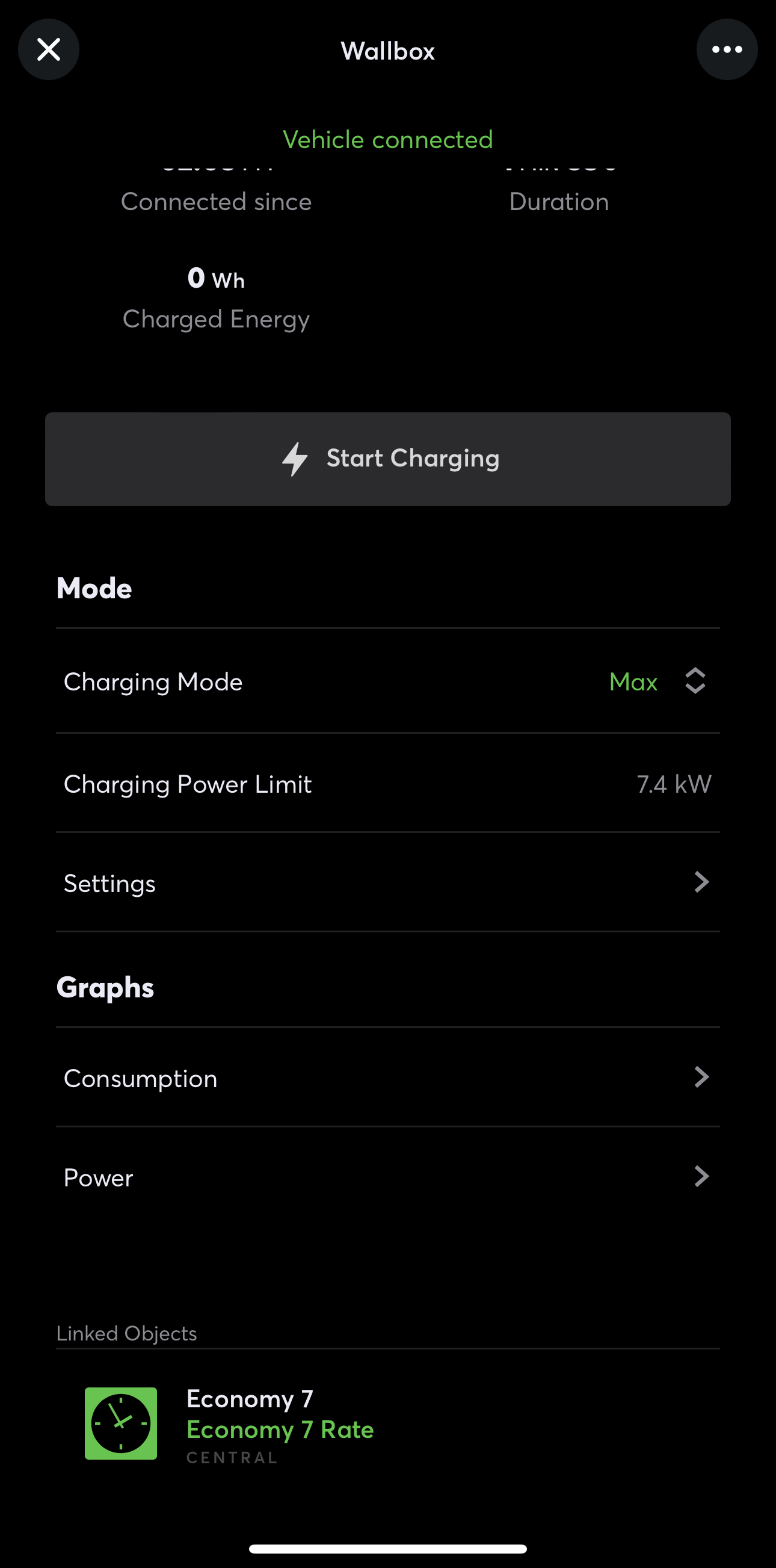Viewport: 776px width, 1568px height.
Task: Open the three-dot overflow menu
Action: [727, 50]
